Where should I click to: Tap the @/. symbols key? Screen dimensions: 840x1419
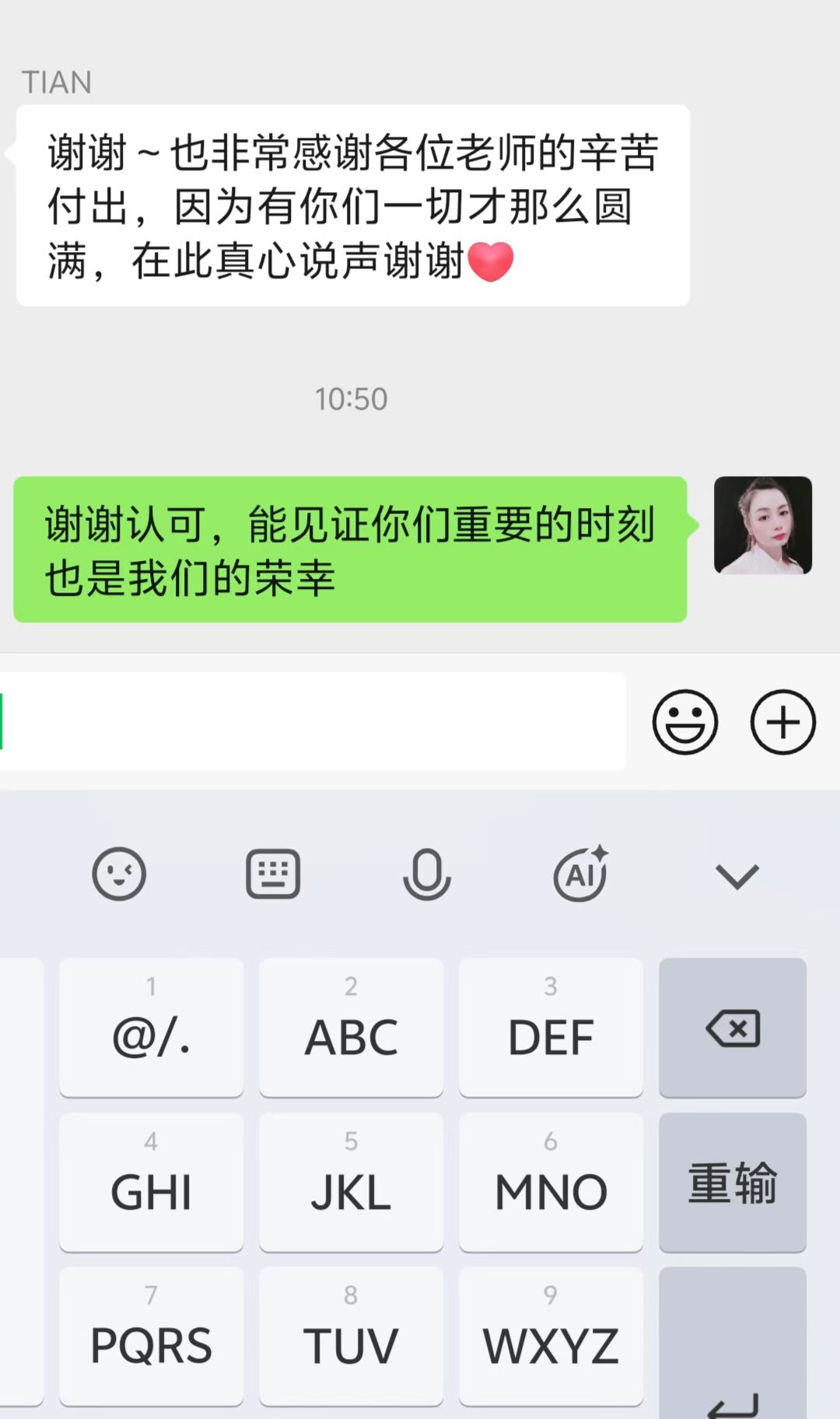point(151,1028)
